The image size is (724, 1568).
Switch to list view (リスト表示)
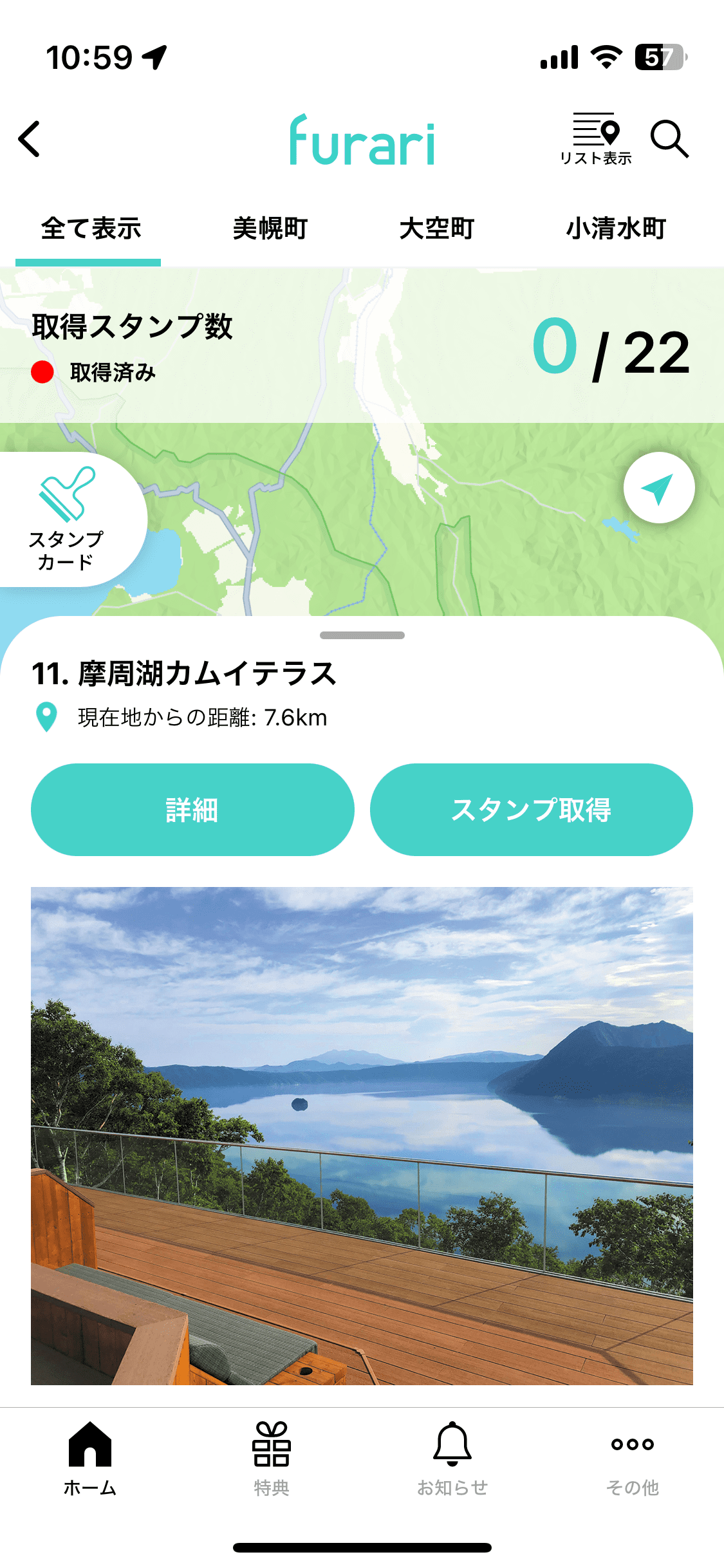click(x=596, y=139)
